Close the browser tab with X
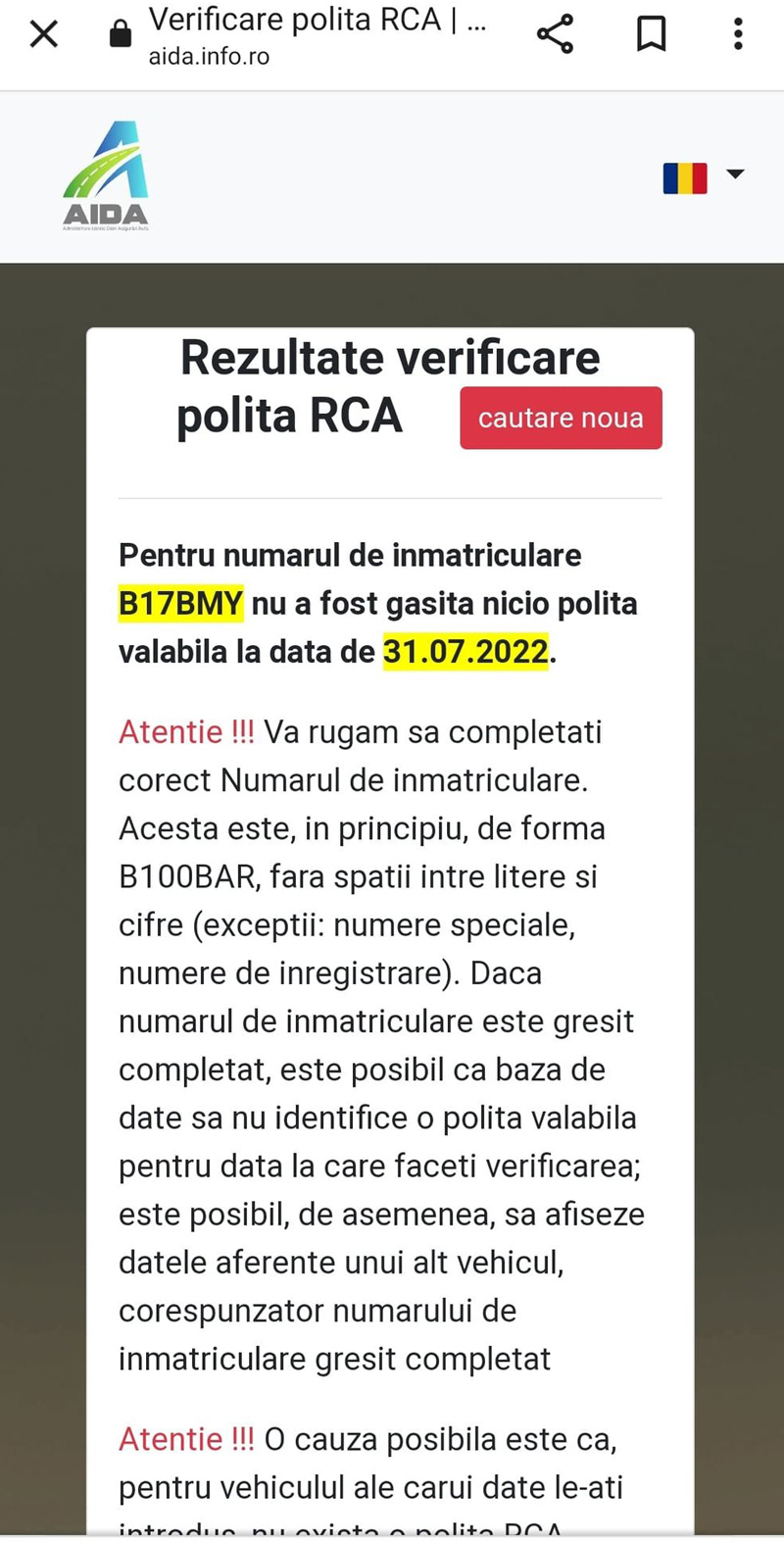This screenshot has width=784, height=1542. tap(44, 34)
